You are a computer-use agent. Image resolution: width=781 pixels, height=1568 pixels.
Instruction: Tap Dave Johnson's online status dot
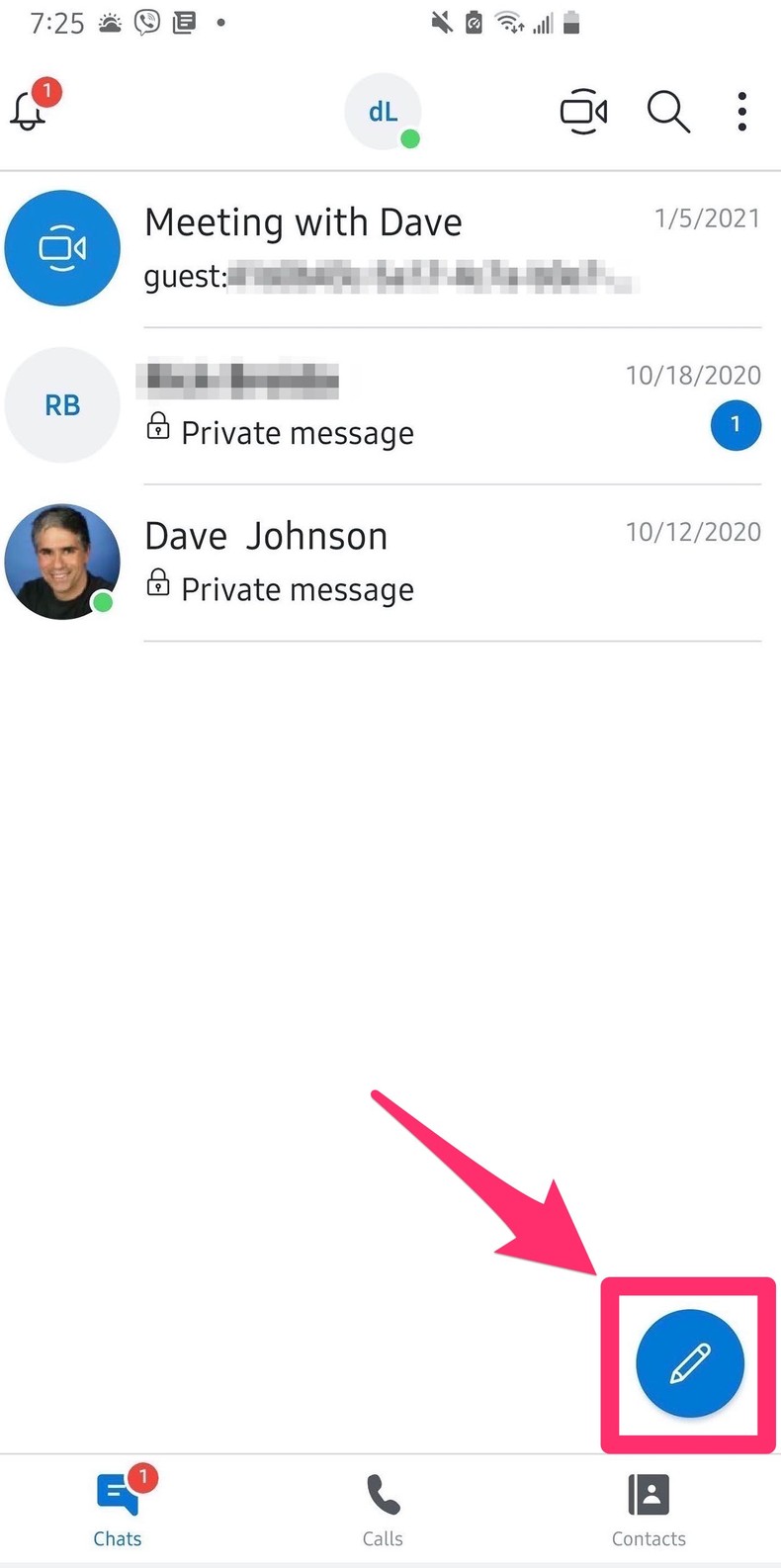(x=102, y=601)
